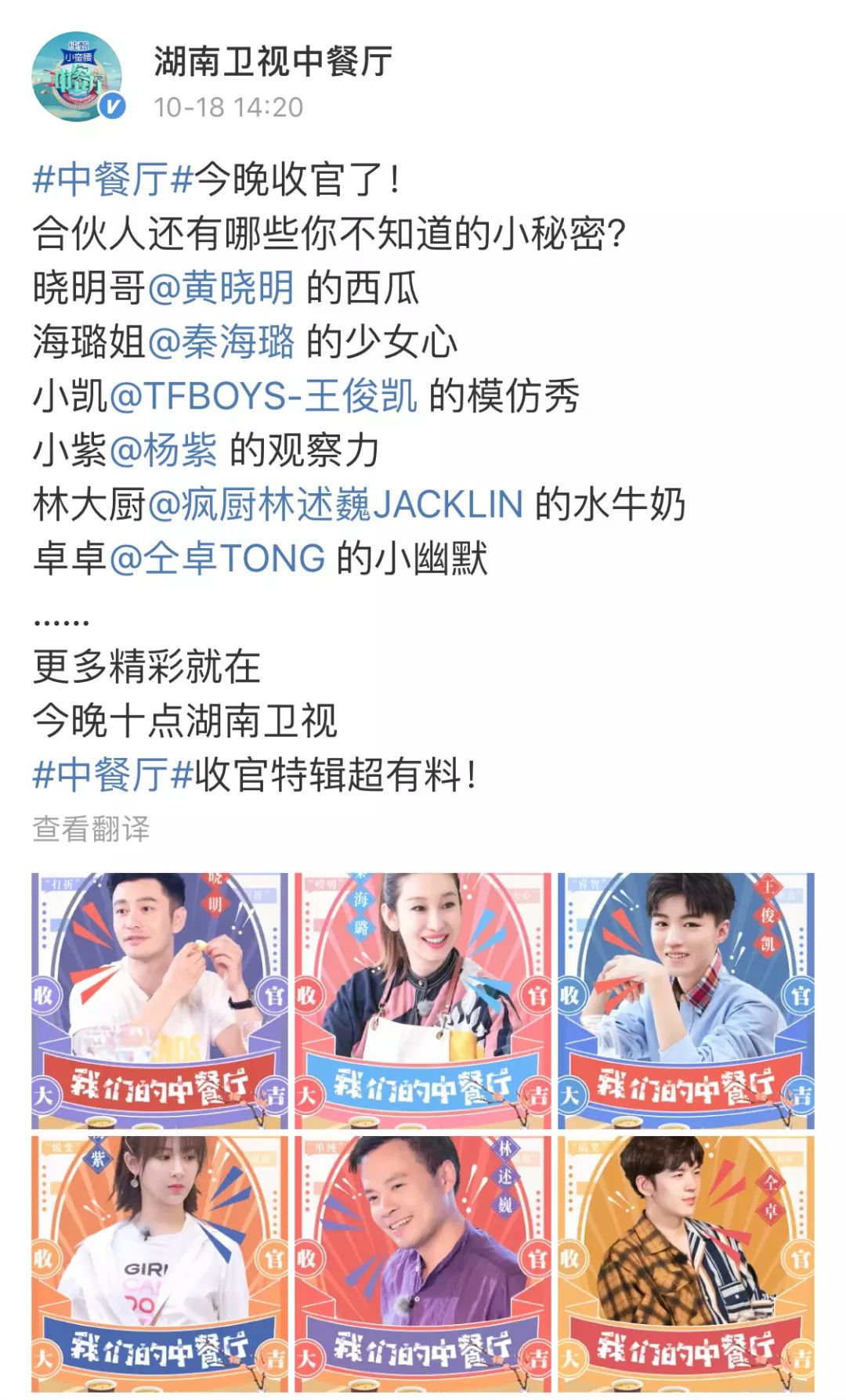Tap 查看翻译 to translate the post
This screenshot has height=1400, width=846.
click(91, 828)
